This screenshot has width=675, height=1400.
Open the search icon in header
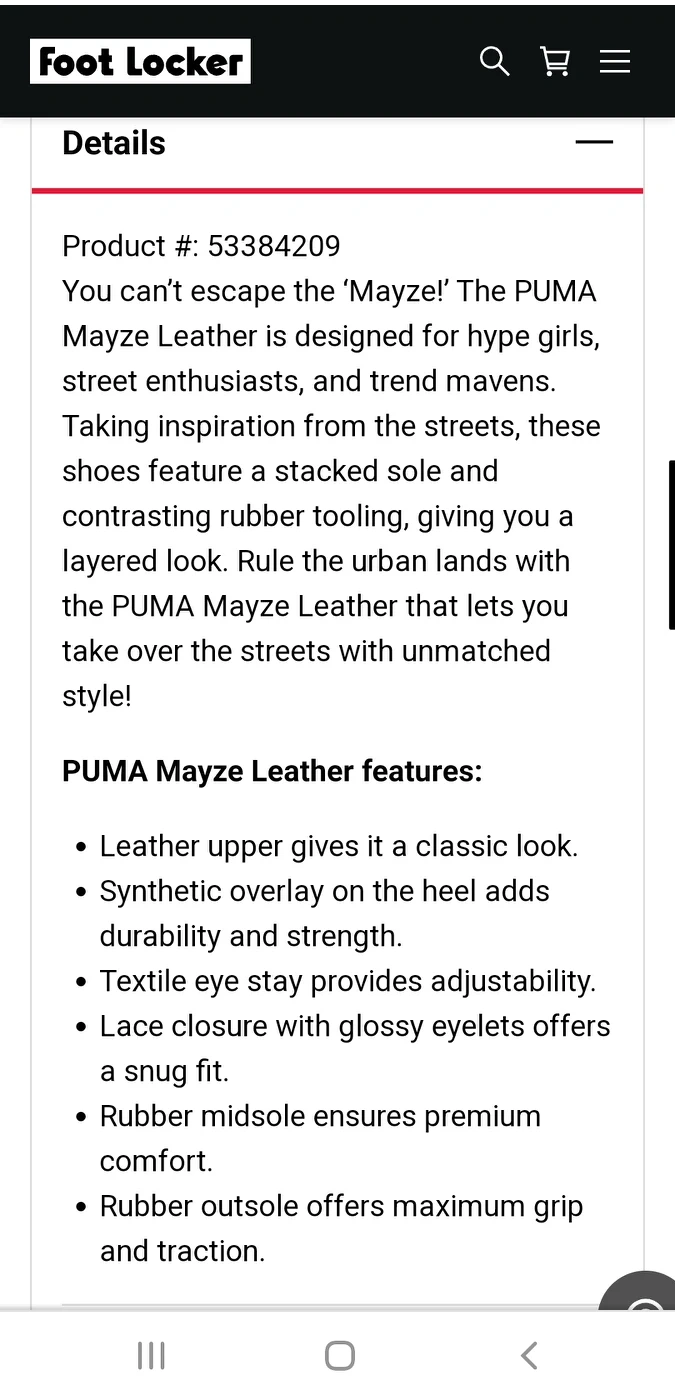(494, 61)
